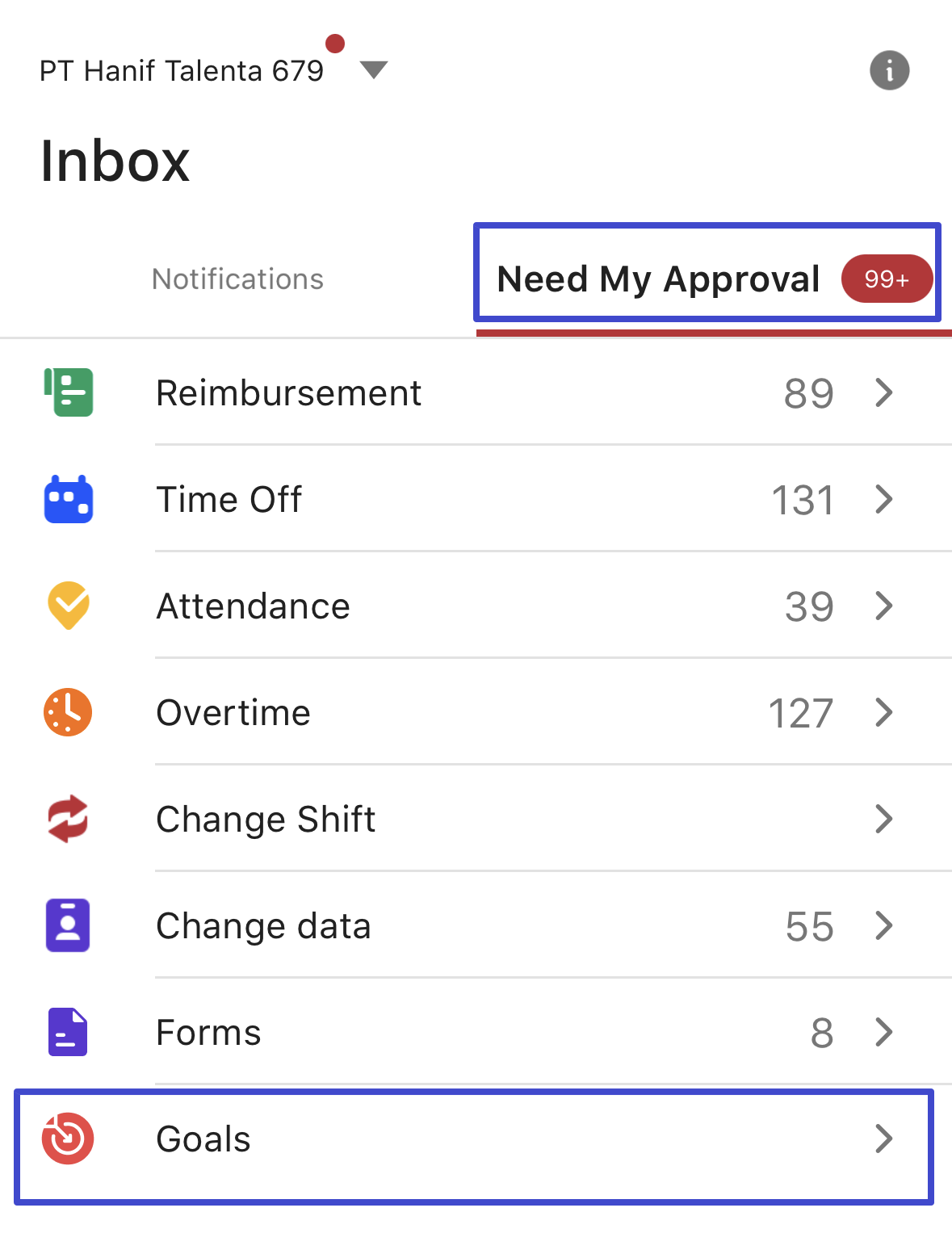Select the Need My Approval tab

pos(659,279)
